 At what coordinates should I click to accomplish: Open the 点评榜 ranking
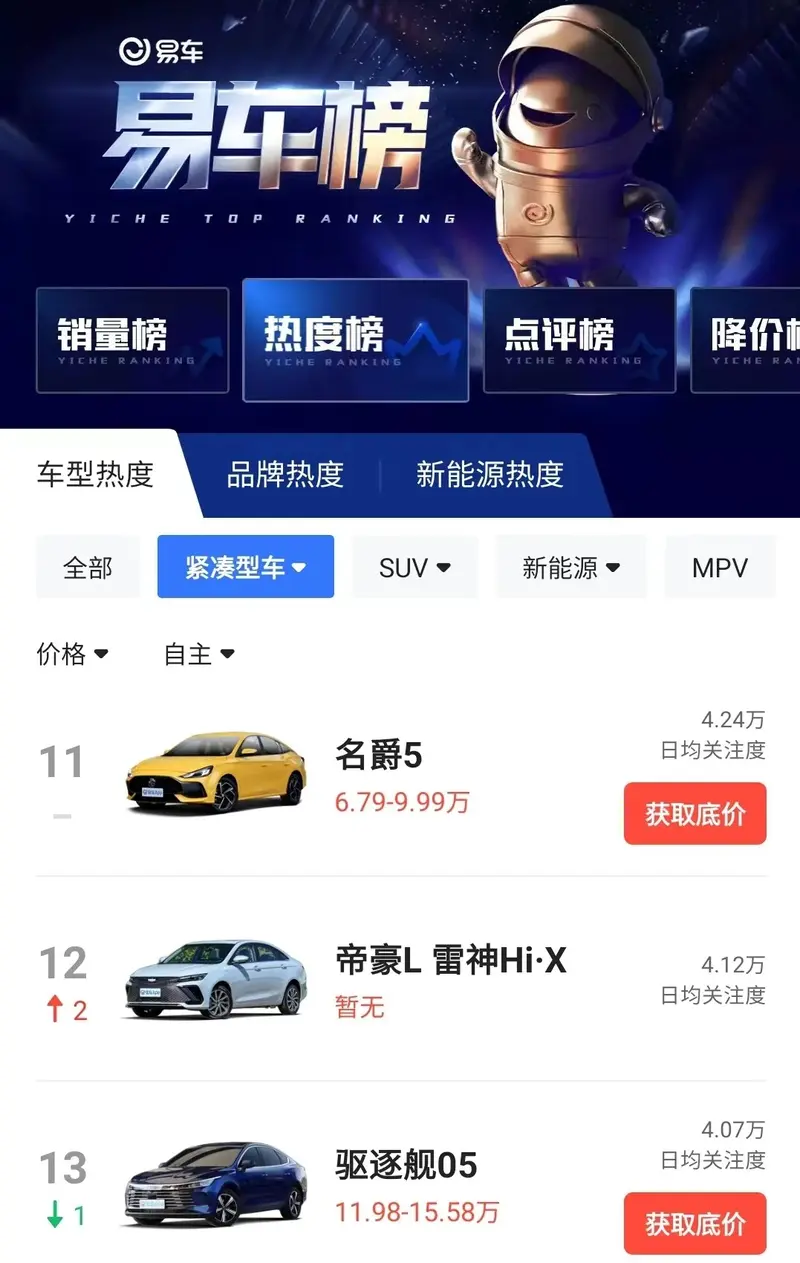pos(579,340)
